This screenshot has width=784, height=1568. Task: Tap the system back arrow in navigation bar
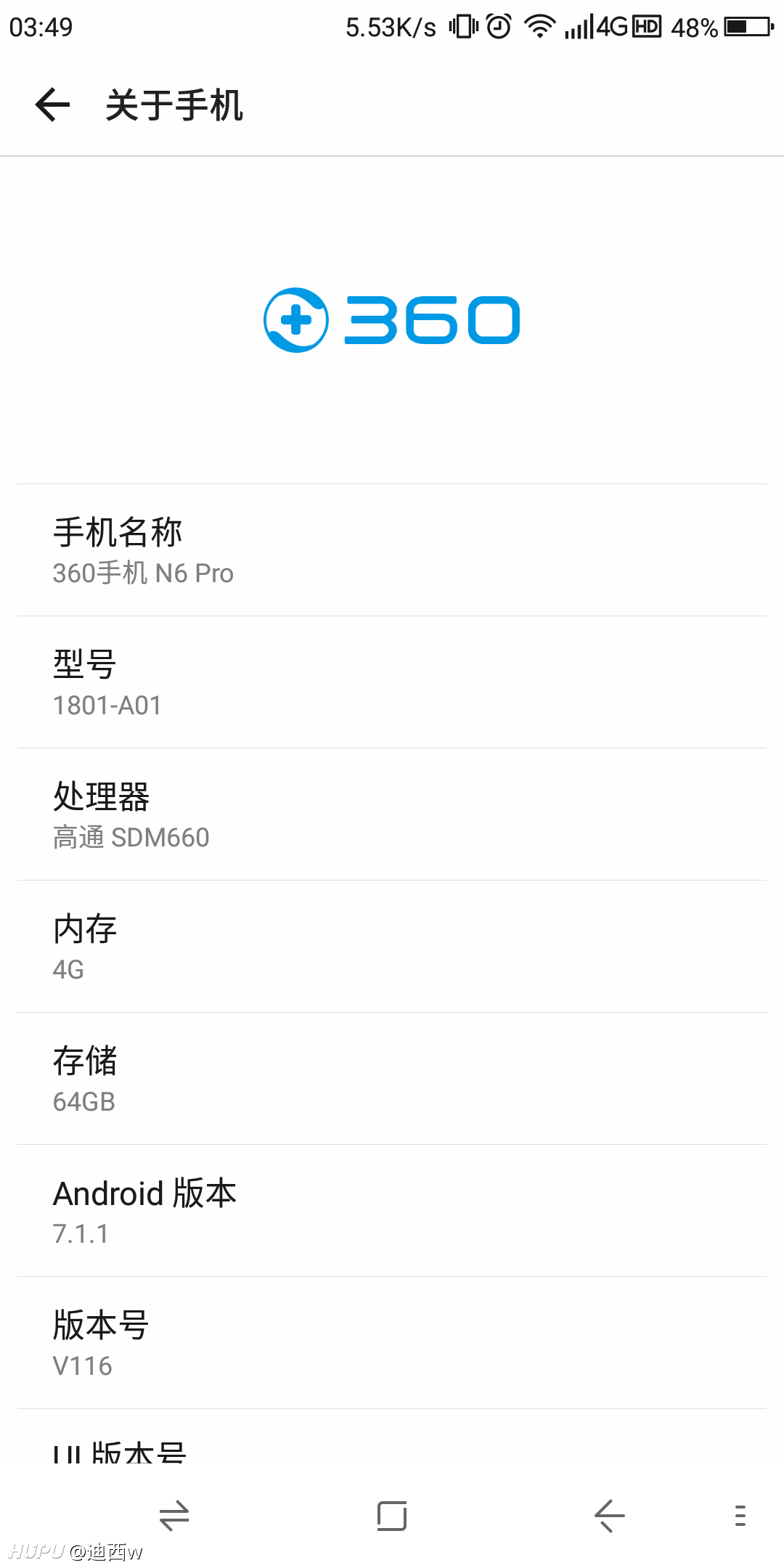[x=609, y=1516]
